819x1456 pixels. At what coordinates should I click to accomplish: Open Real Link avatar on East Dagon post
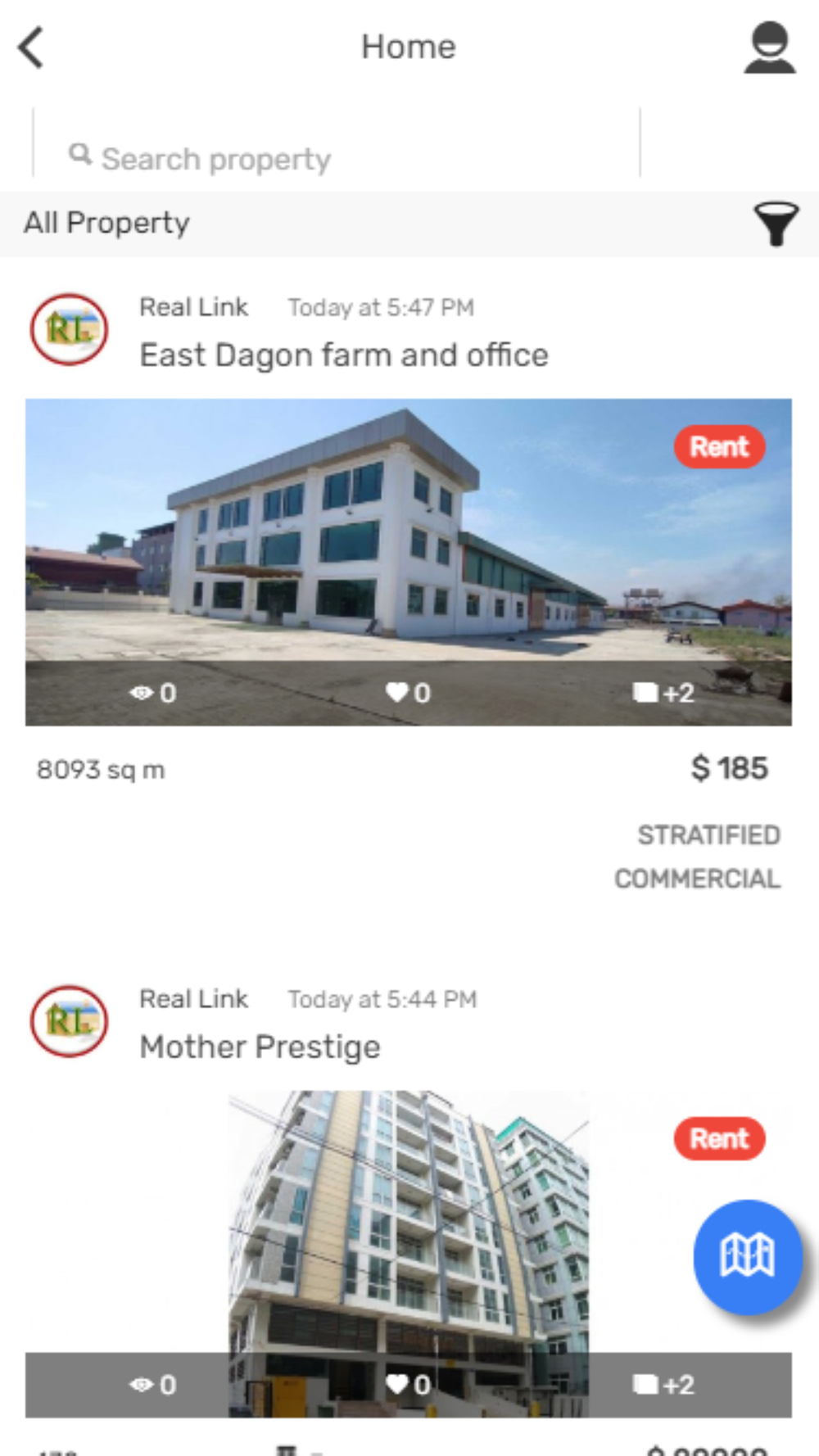coord(70,329)
